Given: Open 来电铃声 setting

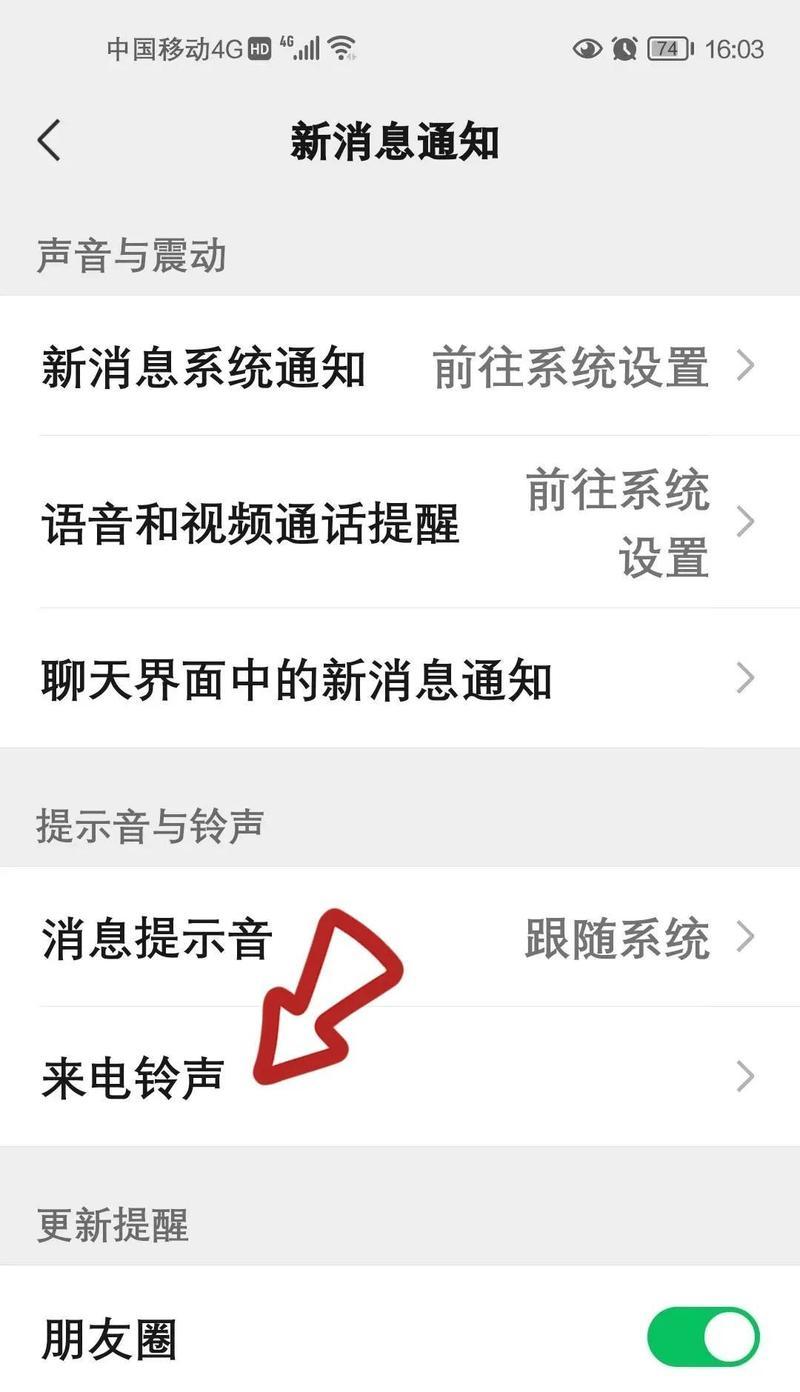Looking at the screenshot, I should pyautogui.click(x=400, y=1077).
